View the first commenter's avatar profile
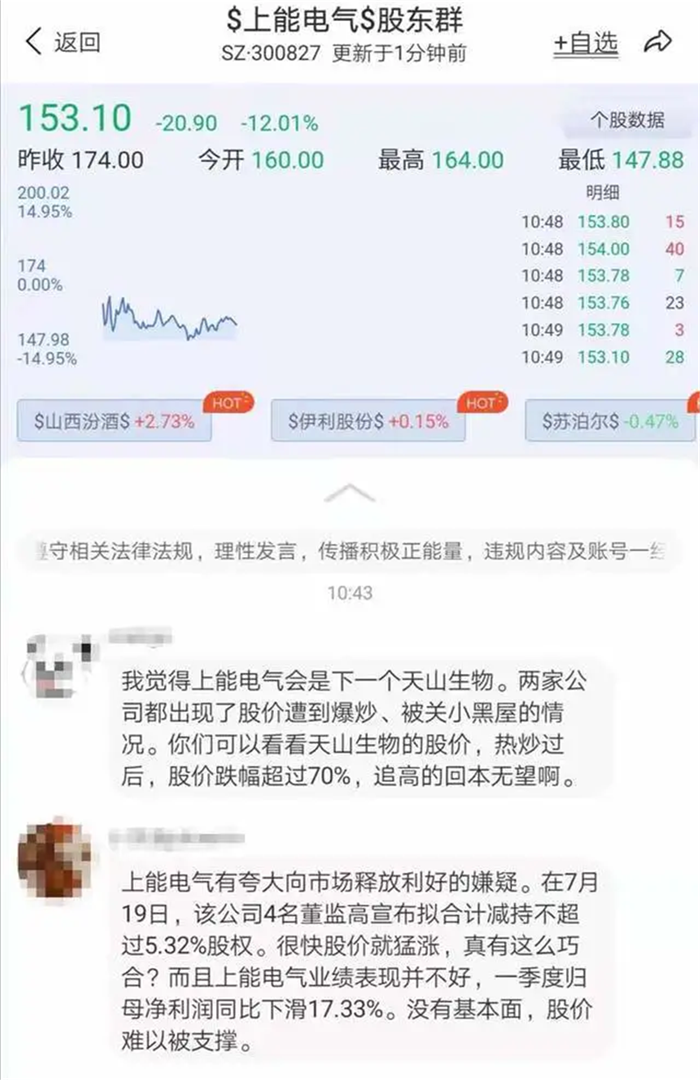Screen dimensions: 700x1080 (56, 665)
